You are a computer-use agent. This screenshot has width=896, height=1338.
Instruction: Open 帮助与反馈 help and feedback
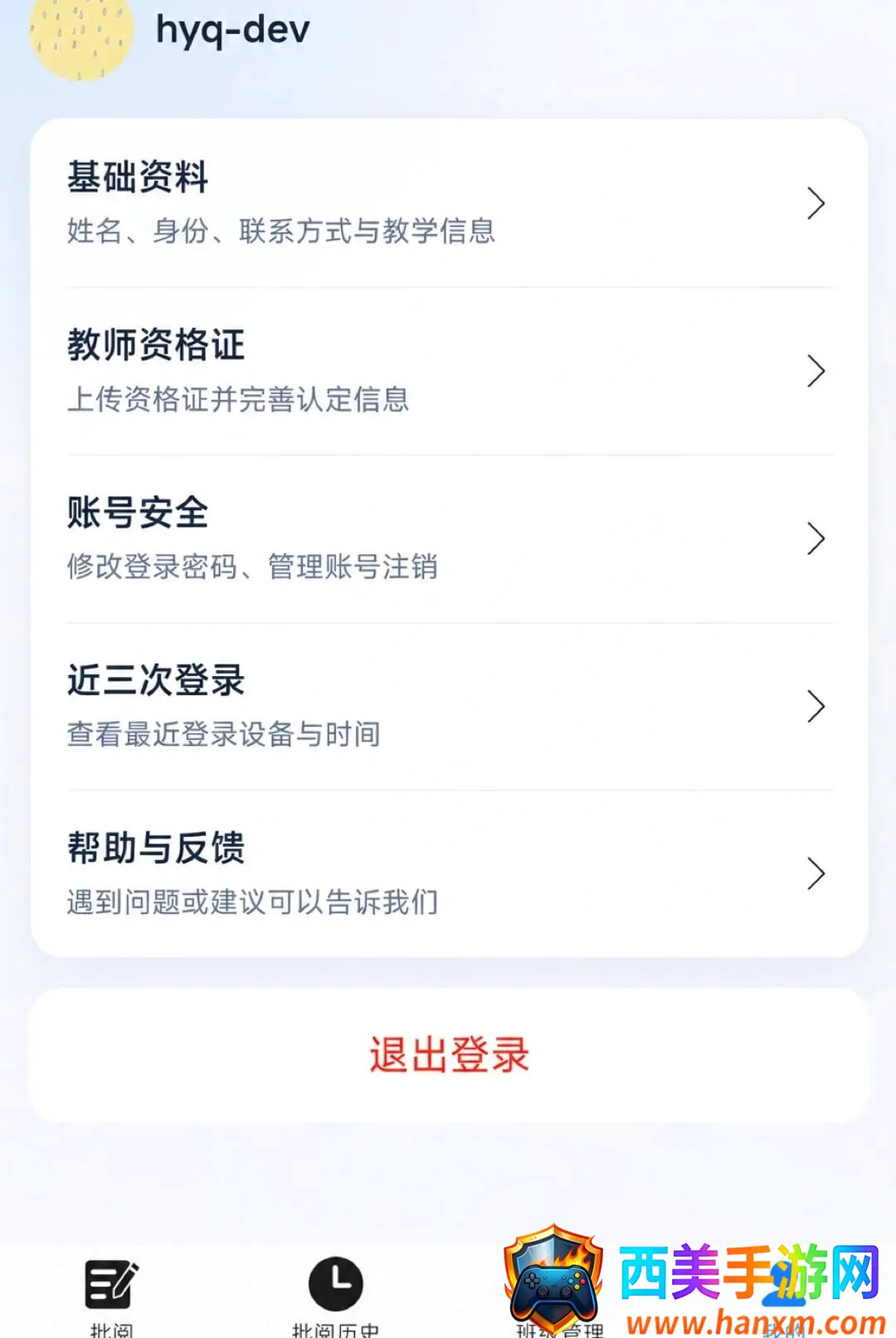pyautogui.click(x=449, y=873)
